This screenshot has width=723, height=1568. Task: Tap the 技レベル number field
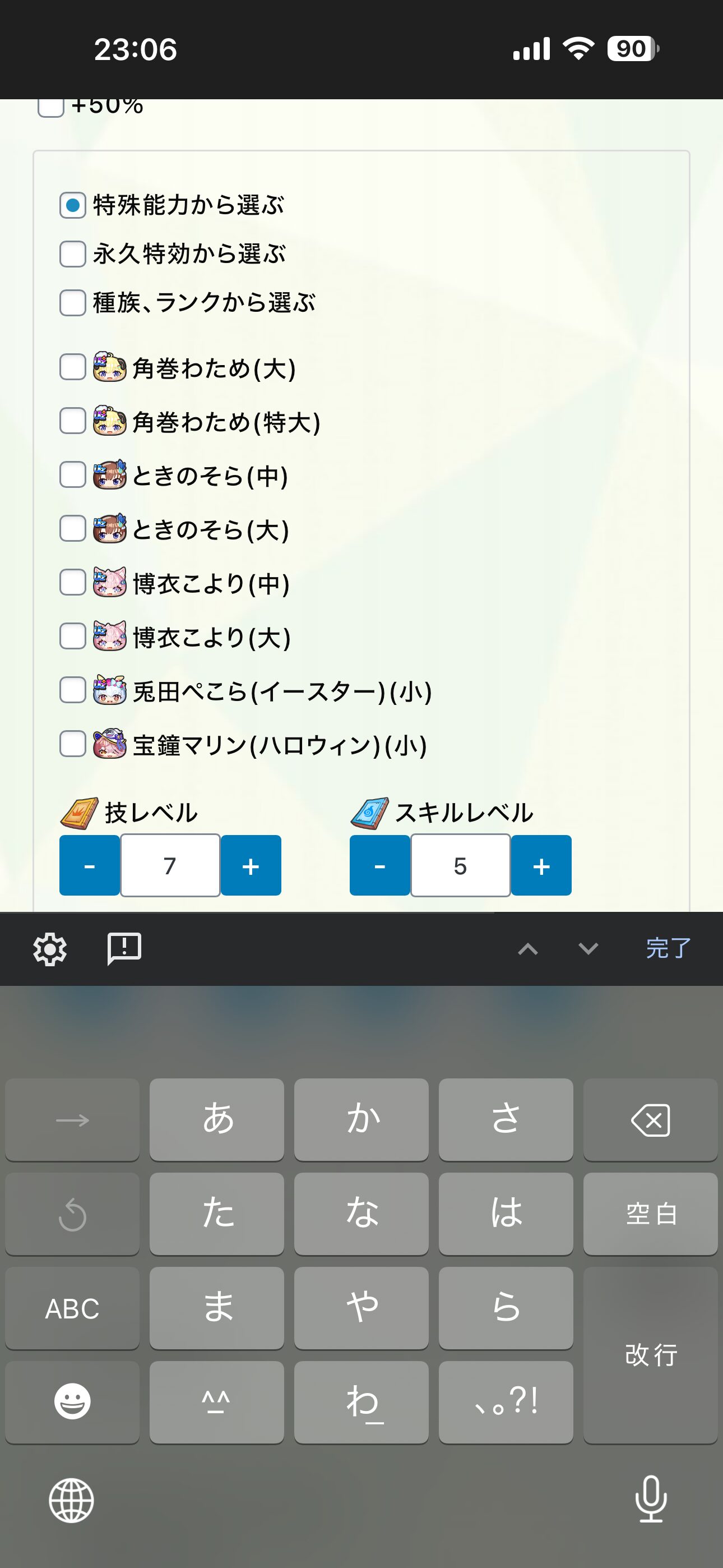coord(170,865)
